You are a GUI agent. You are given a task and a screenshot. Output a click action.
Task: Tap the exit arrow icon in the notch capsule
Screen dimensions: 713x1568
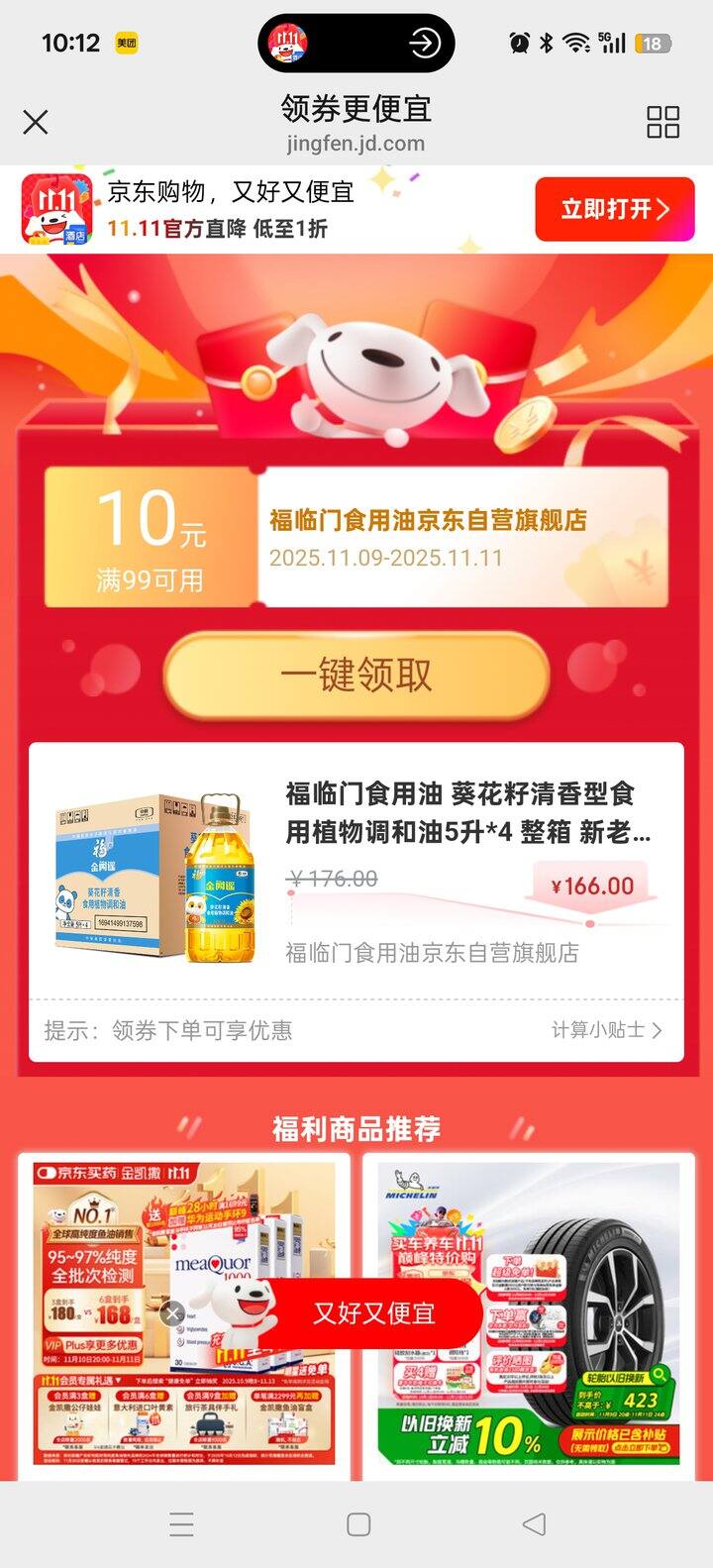[424, 44]
